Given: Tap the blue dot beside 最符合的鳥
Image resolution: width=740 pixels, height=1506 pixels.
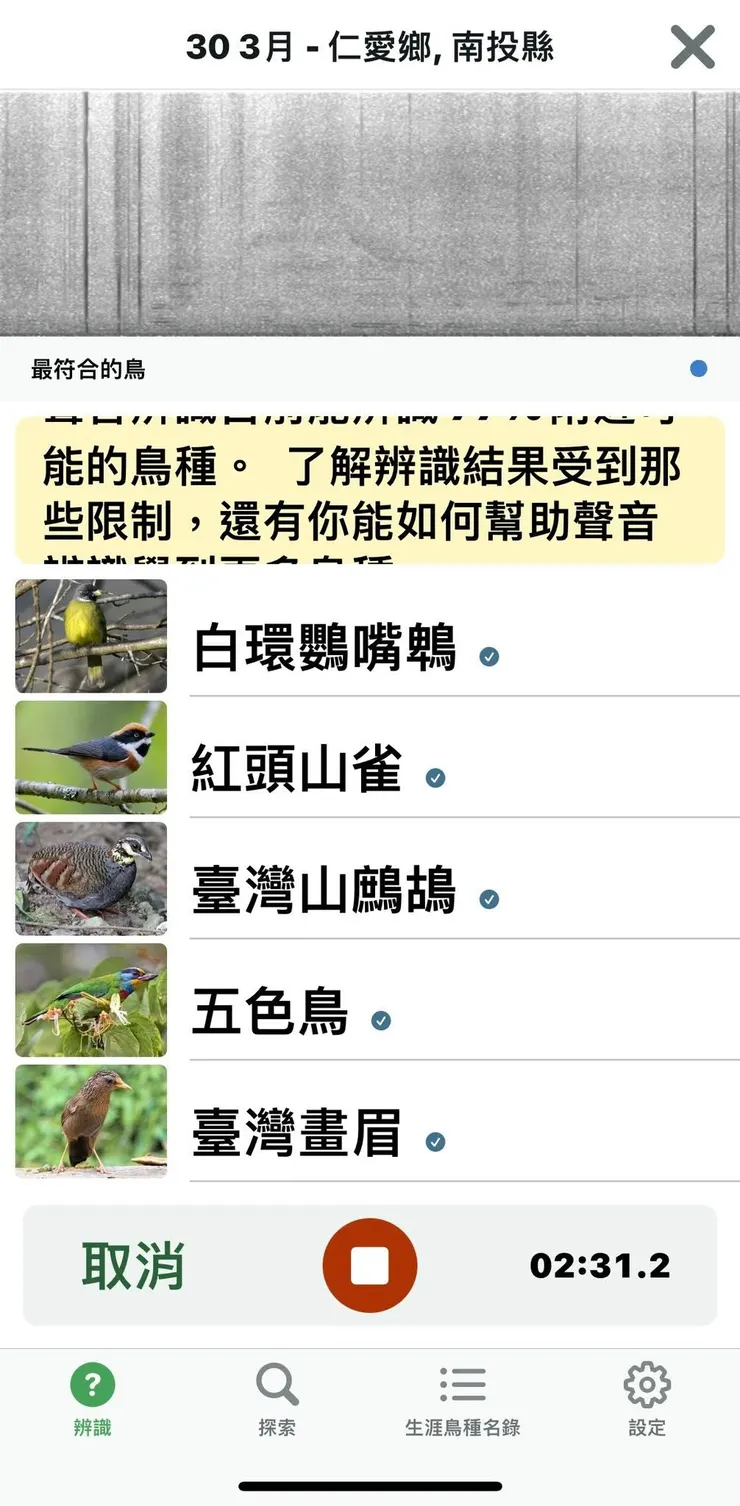Looking at the screenshot, I should point(697,369).
